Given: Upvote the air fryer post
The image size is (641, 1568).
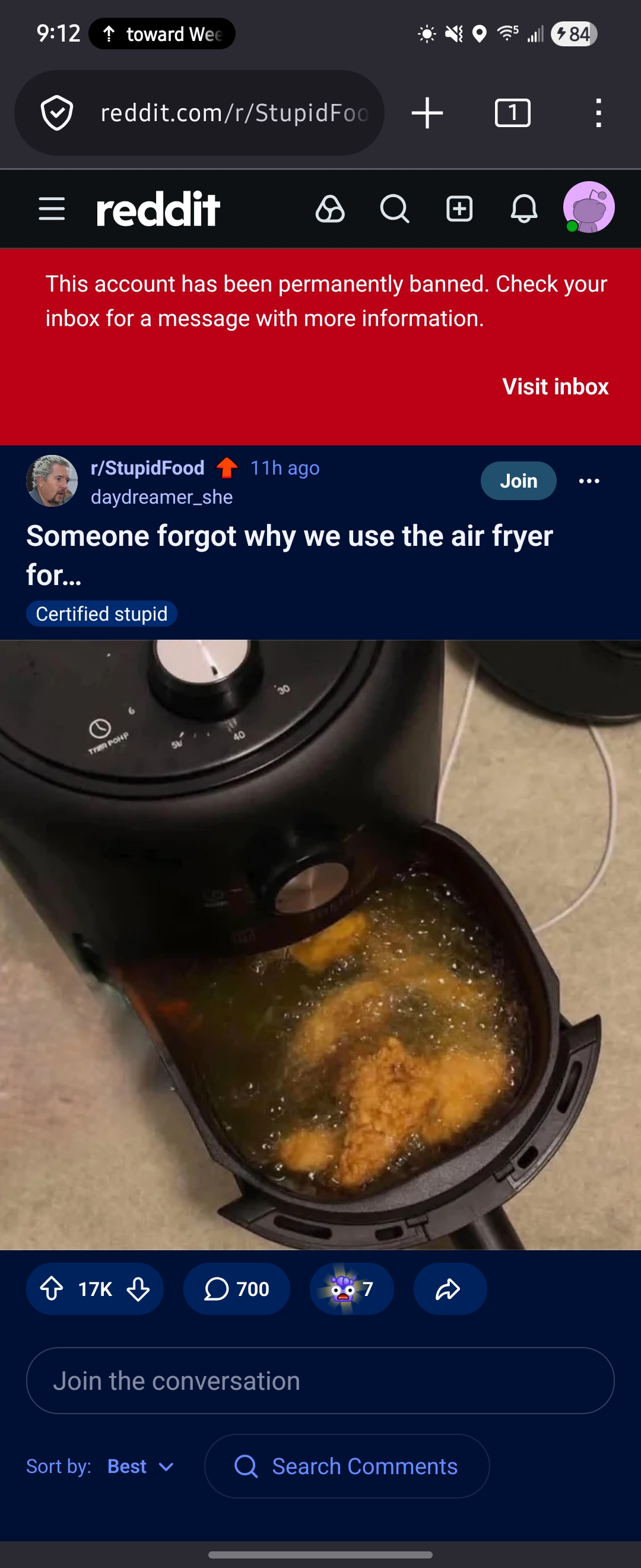Looking at the screenshot, I should point(52,1289).
